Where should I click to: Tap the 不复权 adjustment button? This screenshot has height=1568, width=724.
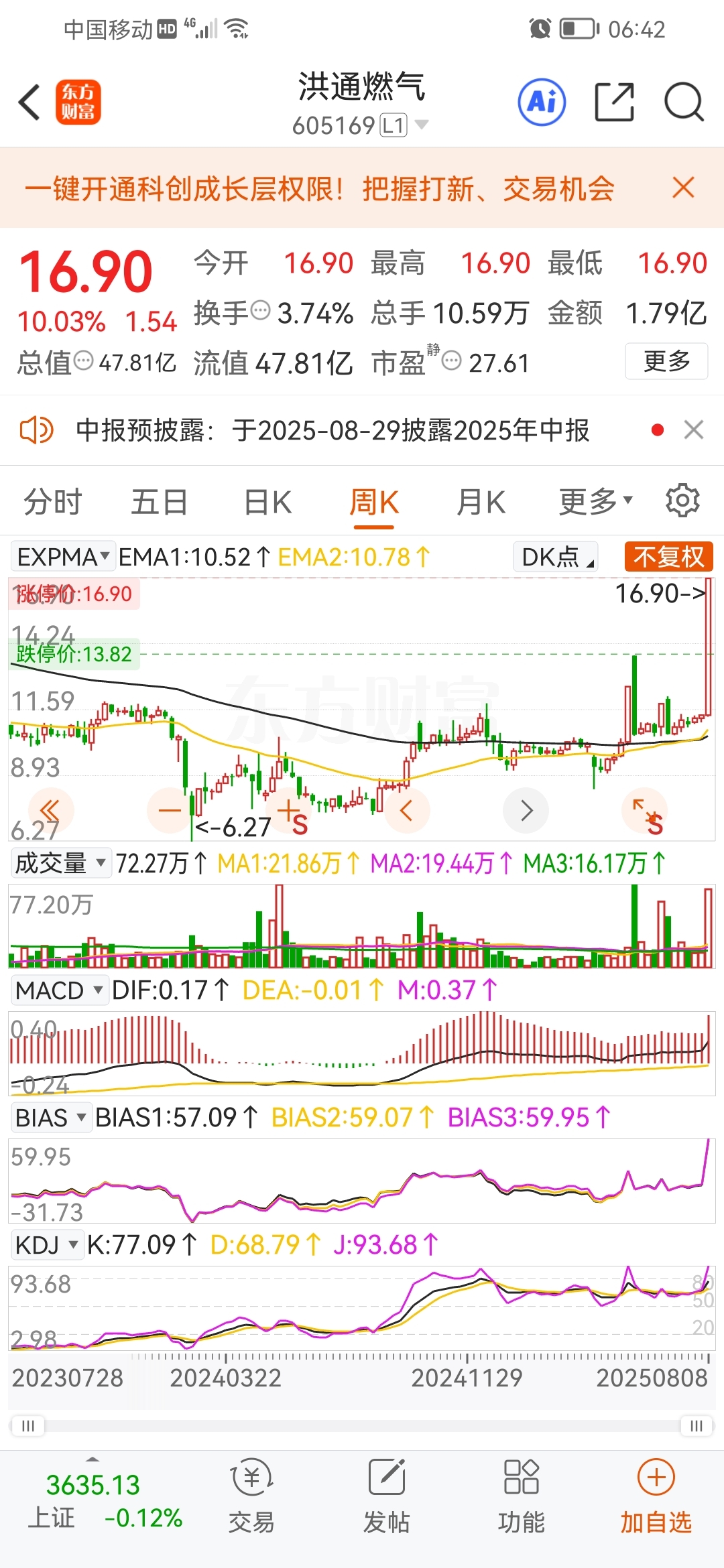(x=668, y=556)
